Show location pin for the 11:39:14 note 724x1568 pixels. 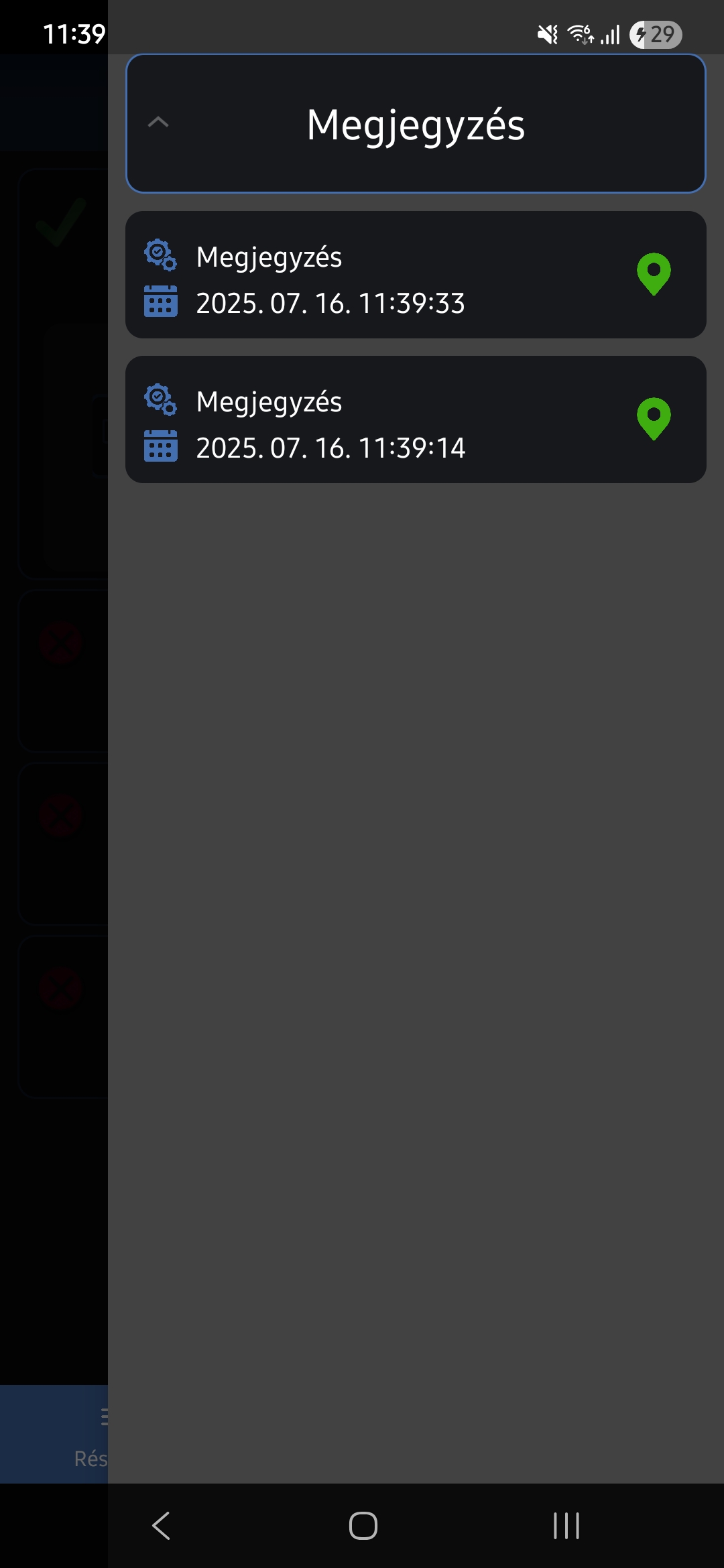[x=654, y=419]
